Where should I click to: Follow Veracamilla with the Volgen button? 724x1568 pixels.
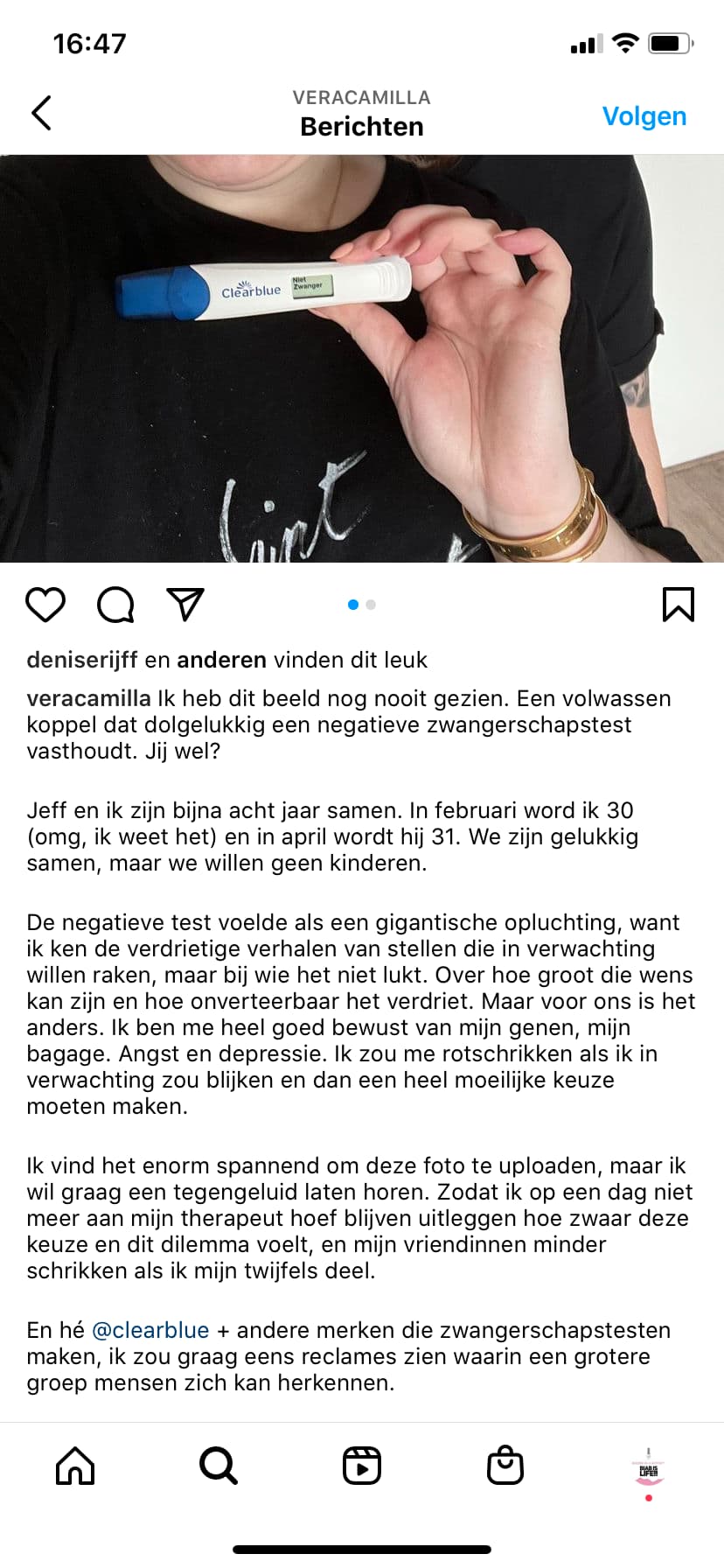click(x=644, y=116)
